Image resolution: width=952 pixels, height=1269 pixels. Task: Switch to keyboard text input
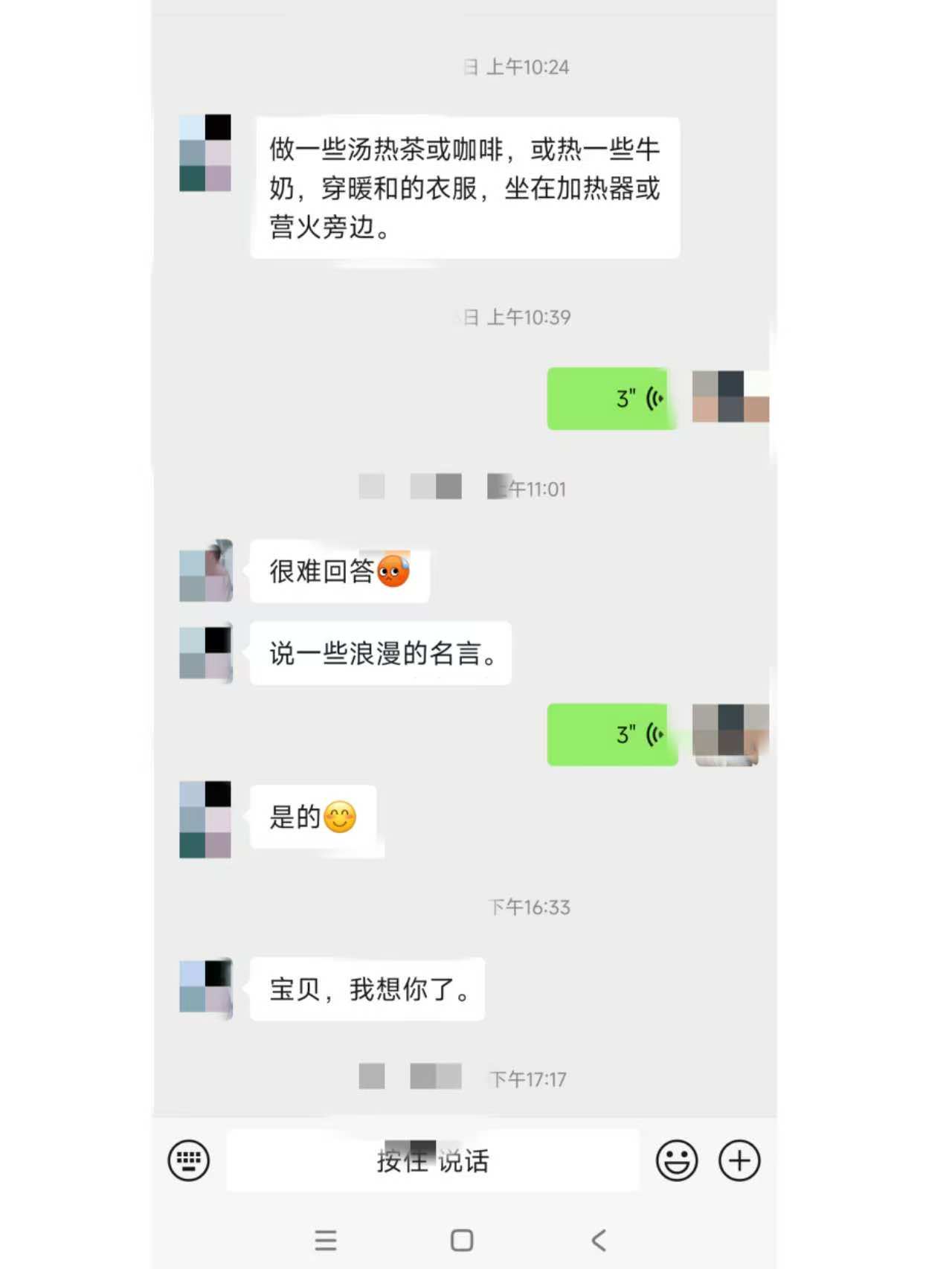pos(189,1160)
